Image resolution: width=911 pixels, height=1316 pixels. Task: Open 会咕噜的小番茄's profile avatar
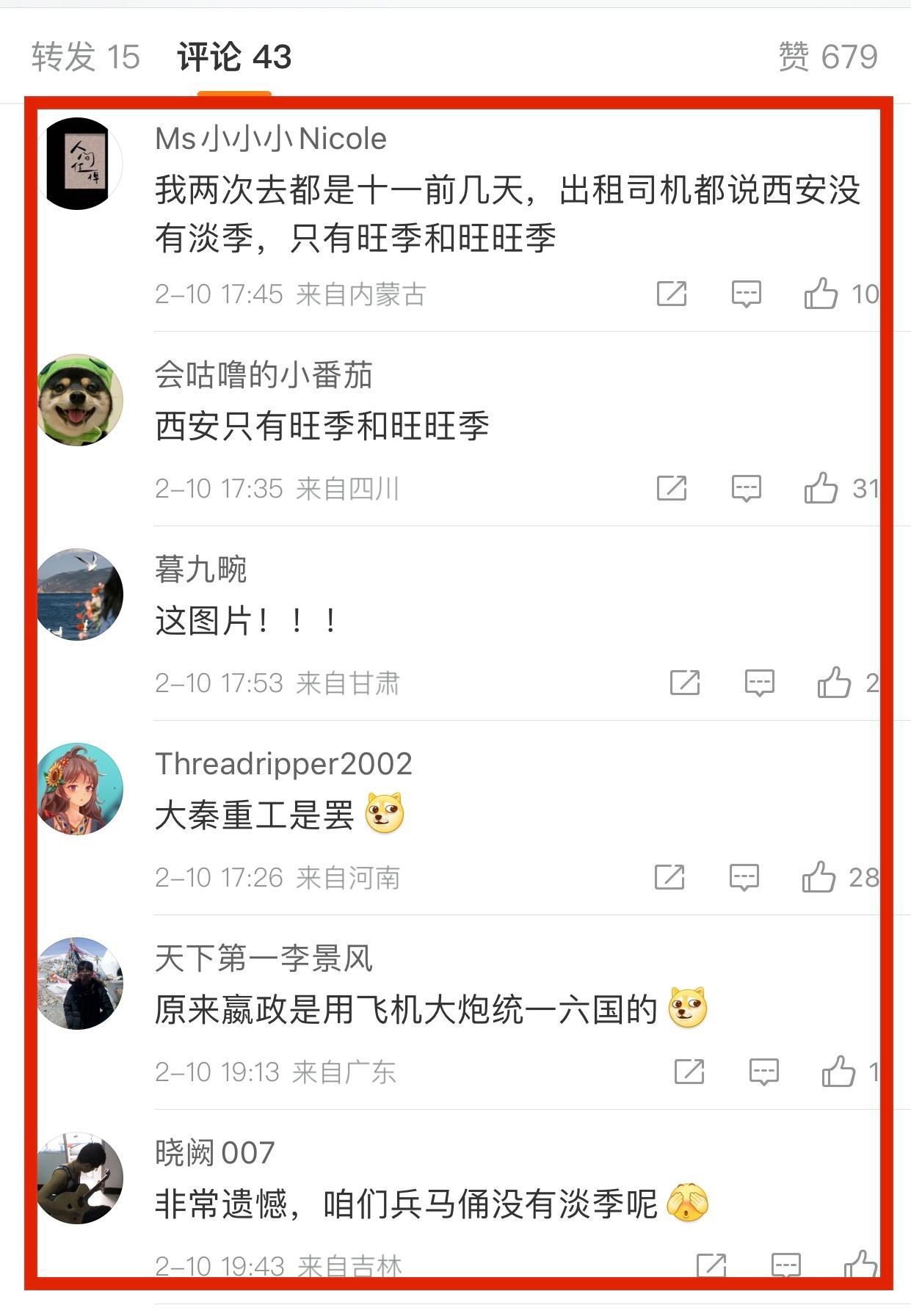(x=79, y=400)
